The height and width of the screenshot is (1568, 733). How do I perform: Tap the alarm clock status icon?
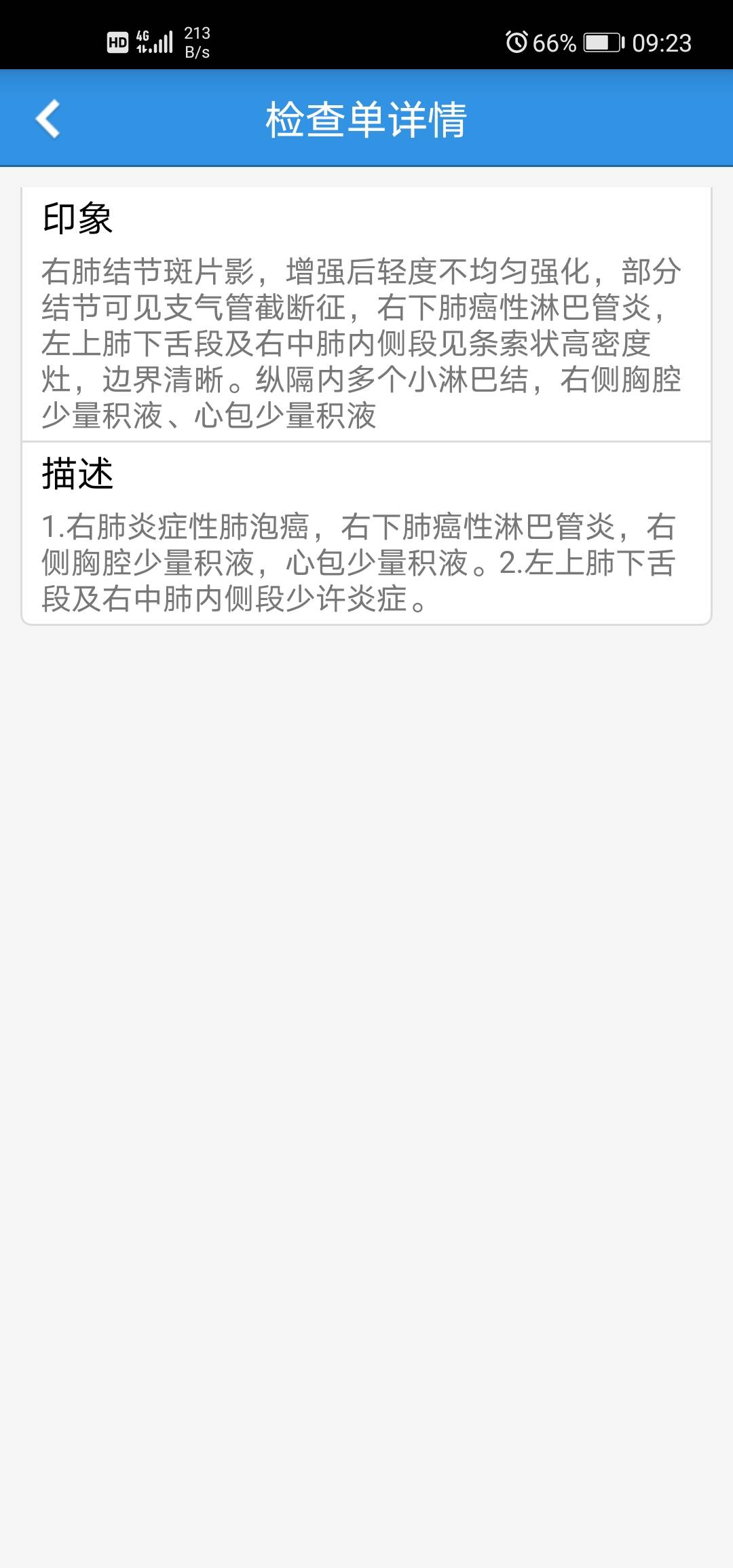[519, 43]
